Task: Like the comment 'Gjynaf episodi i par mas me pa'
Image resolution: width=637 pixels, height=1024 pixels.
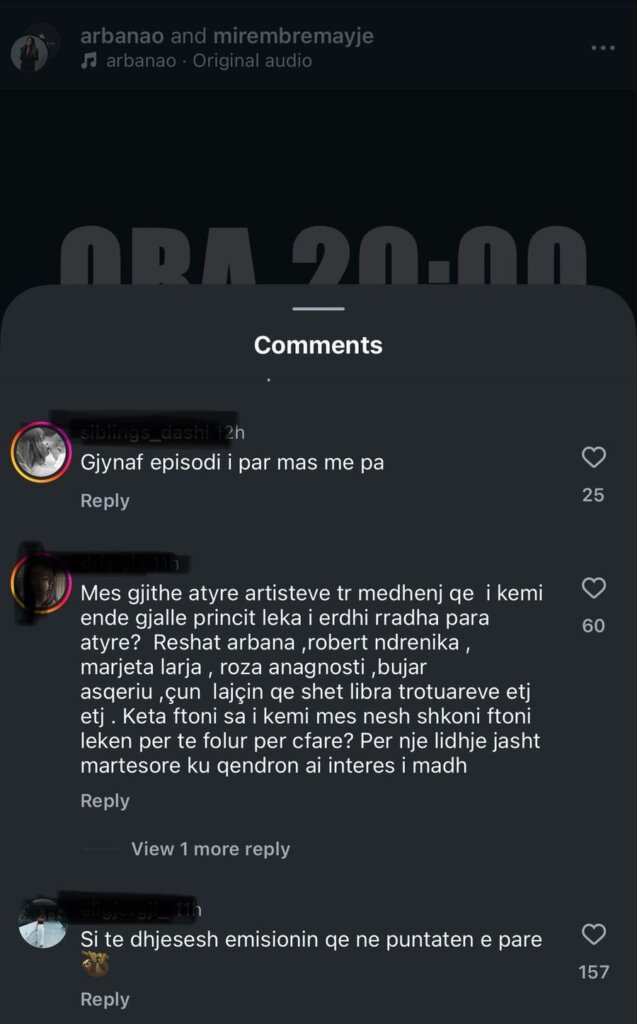Action: [x=594, y=458]
